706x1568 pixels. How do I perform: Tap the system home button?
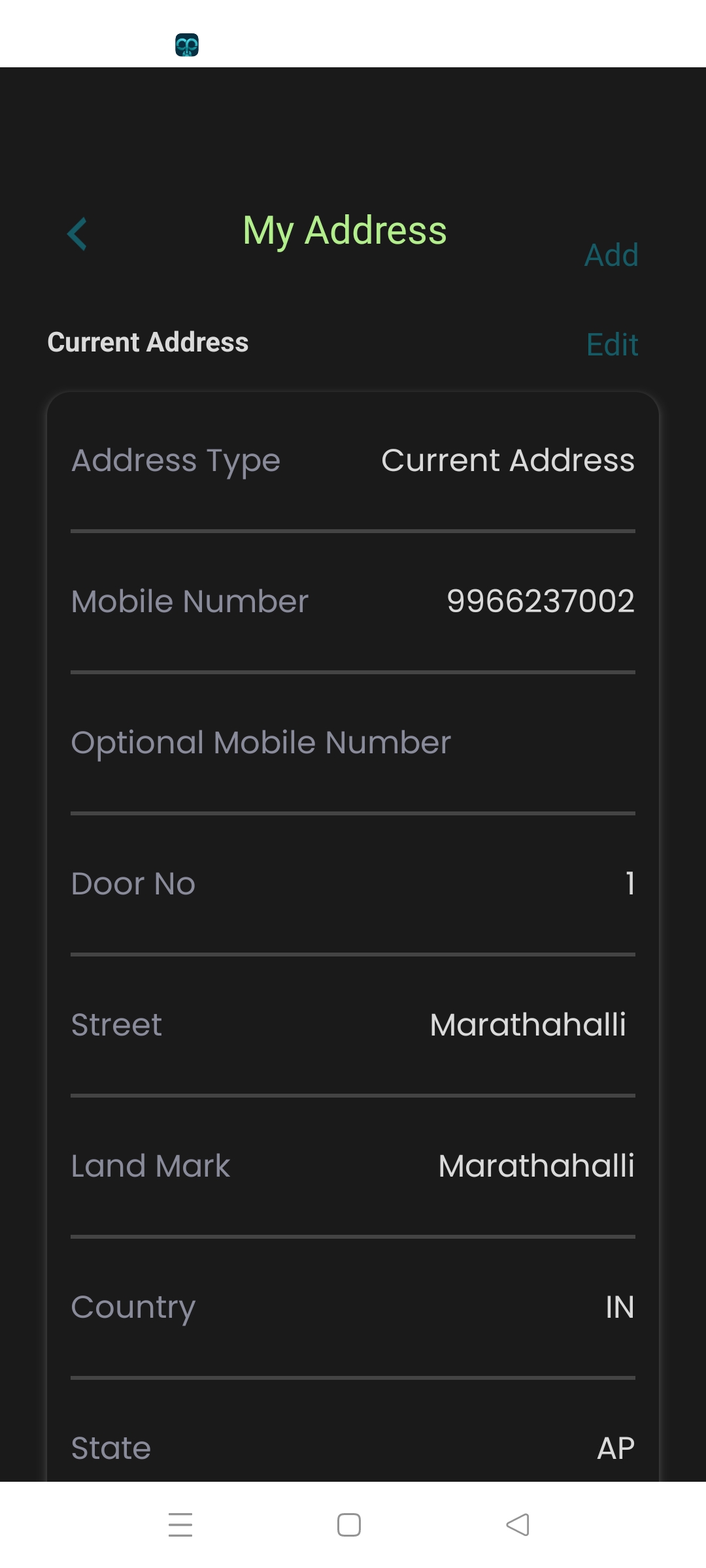click(349, 1525)
